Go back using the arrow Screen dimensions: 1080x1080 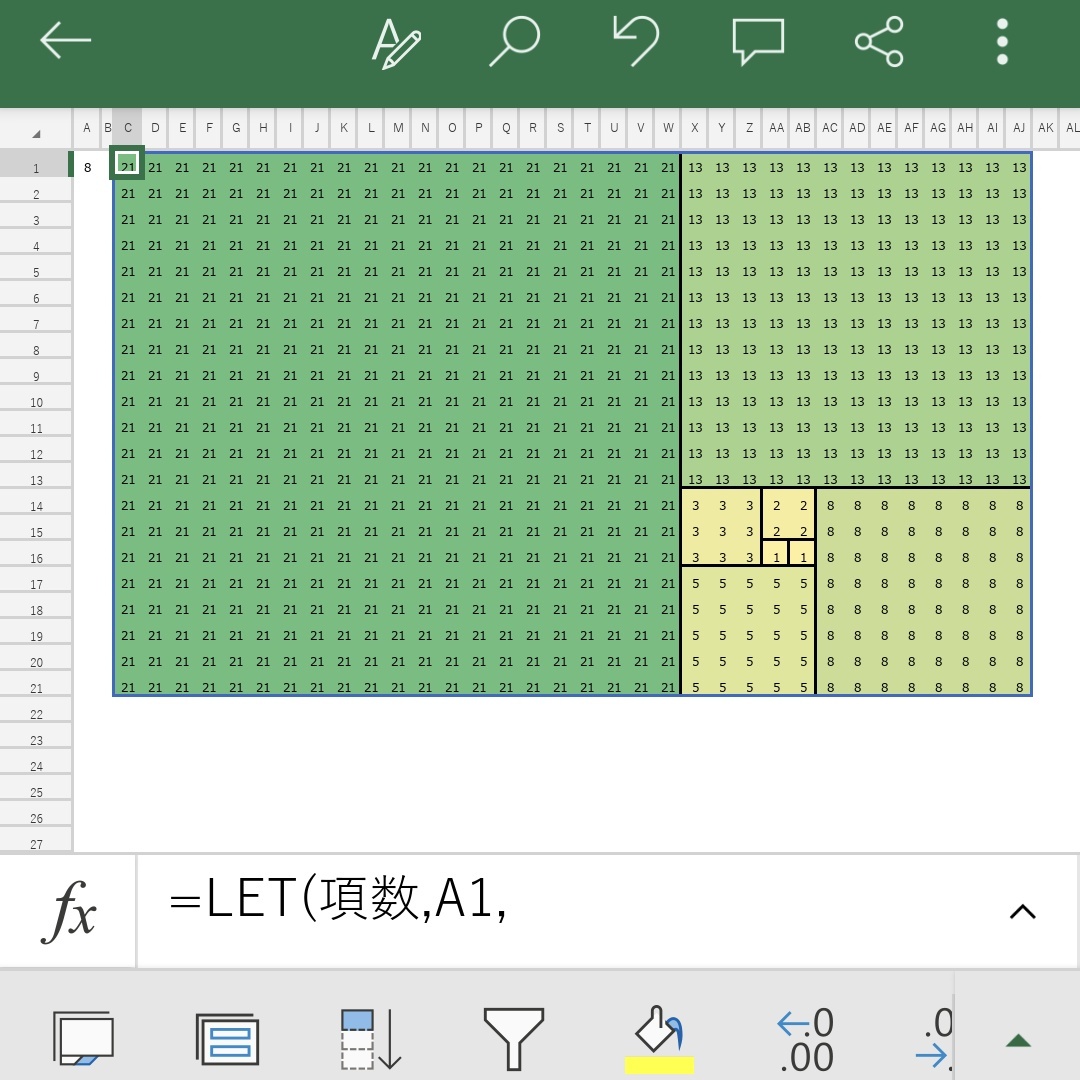pos(65,41)
